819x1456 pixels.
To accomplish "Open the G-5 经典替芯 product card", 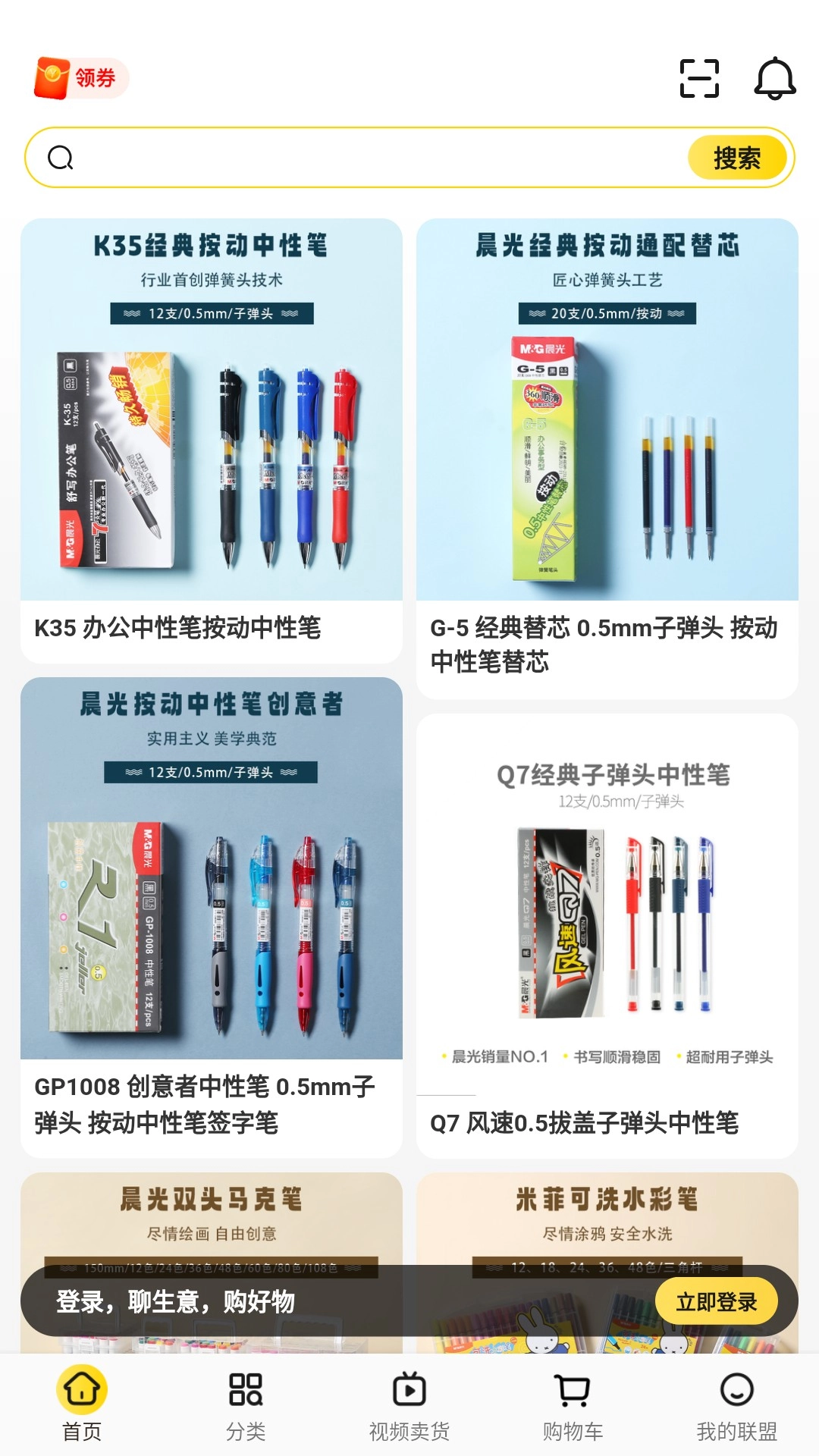I will 607,455.
